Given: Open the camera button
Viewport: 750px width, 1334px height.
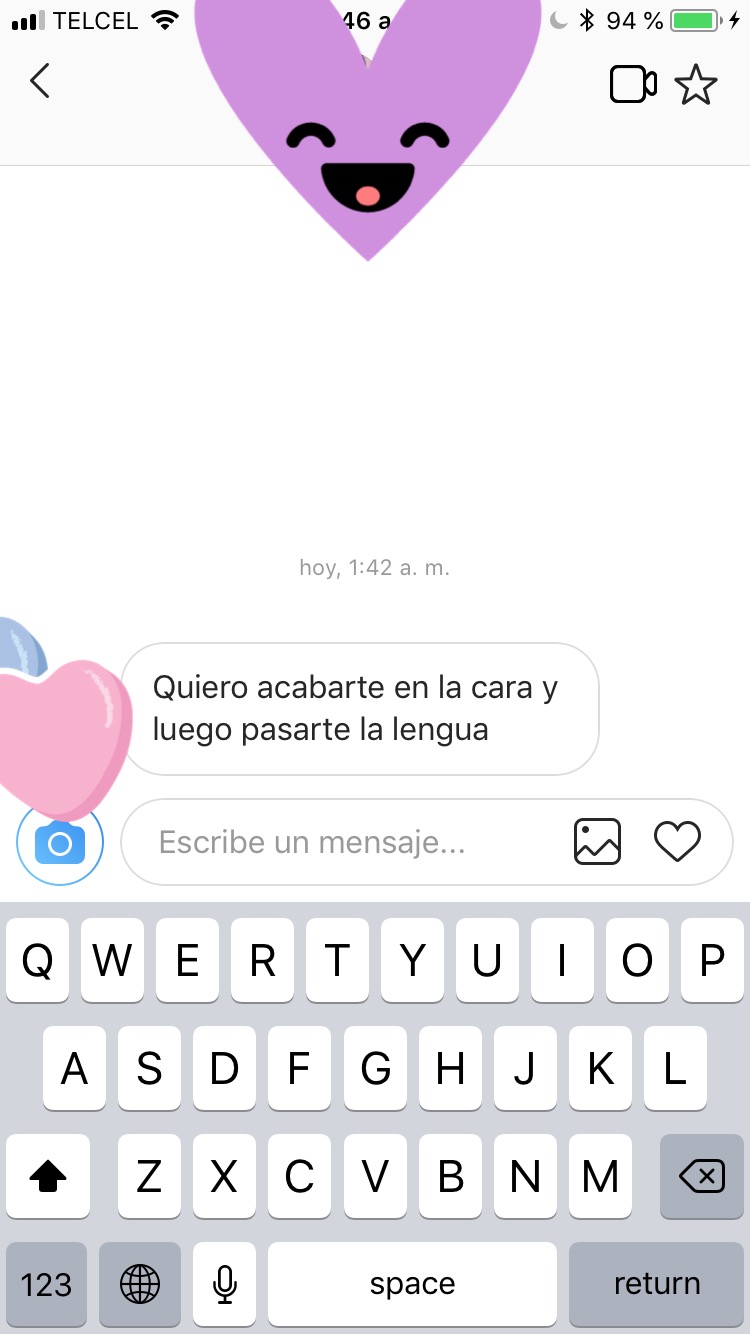Looking at the screenshot, I should click(x=60, y=845).
